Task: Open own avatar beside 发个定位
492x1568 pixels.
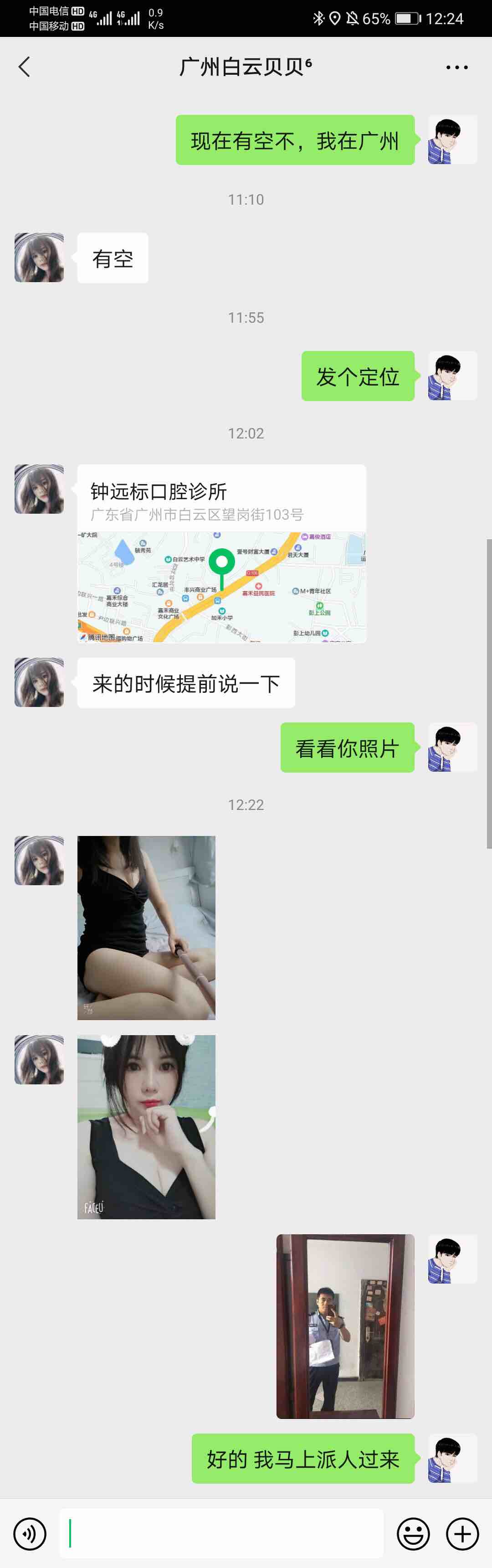Action: click(452, 376)
